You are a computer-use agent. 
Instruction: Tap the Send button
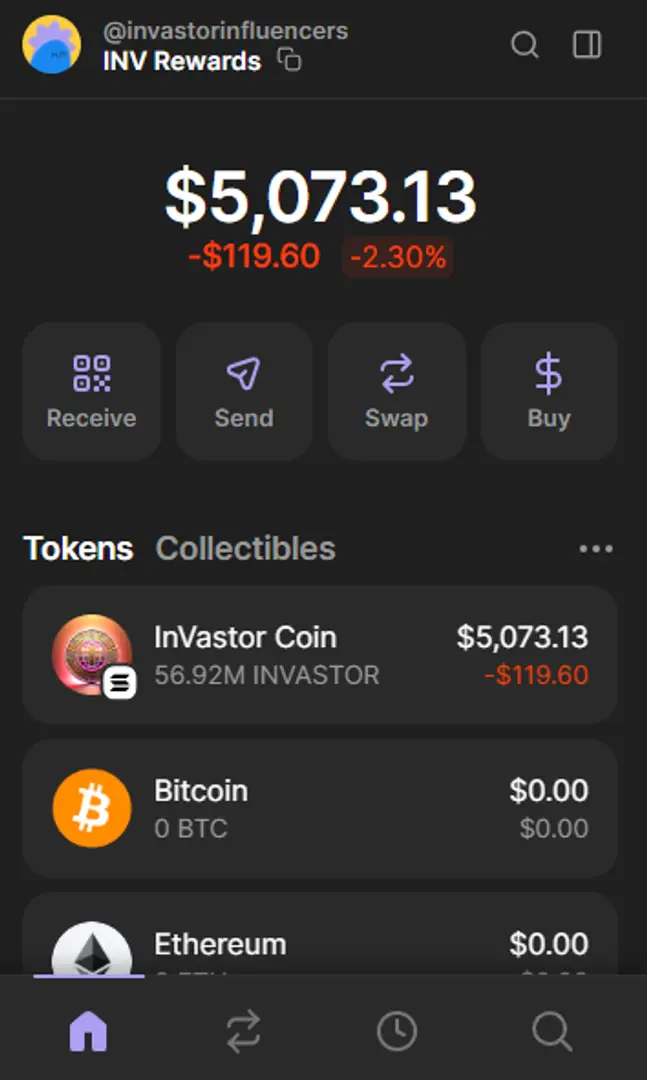[244, 391]
